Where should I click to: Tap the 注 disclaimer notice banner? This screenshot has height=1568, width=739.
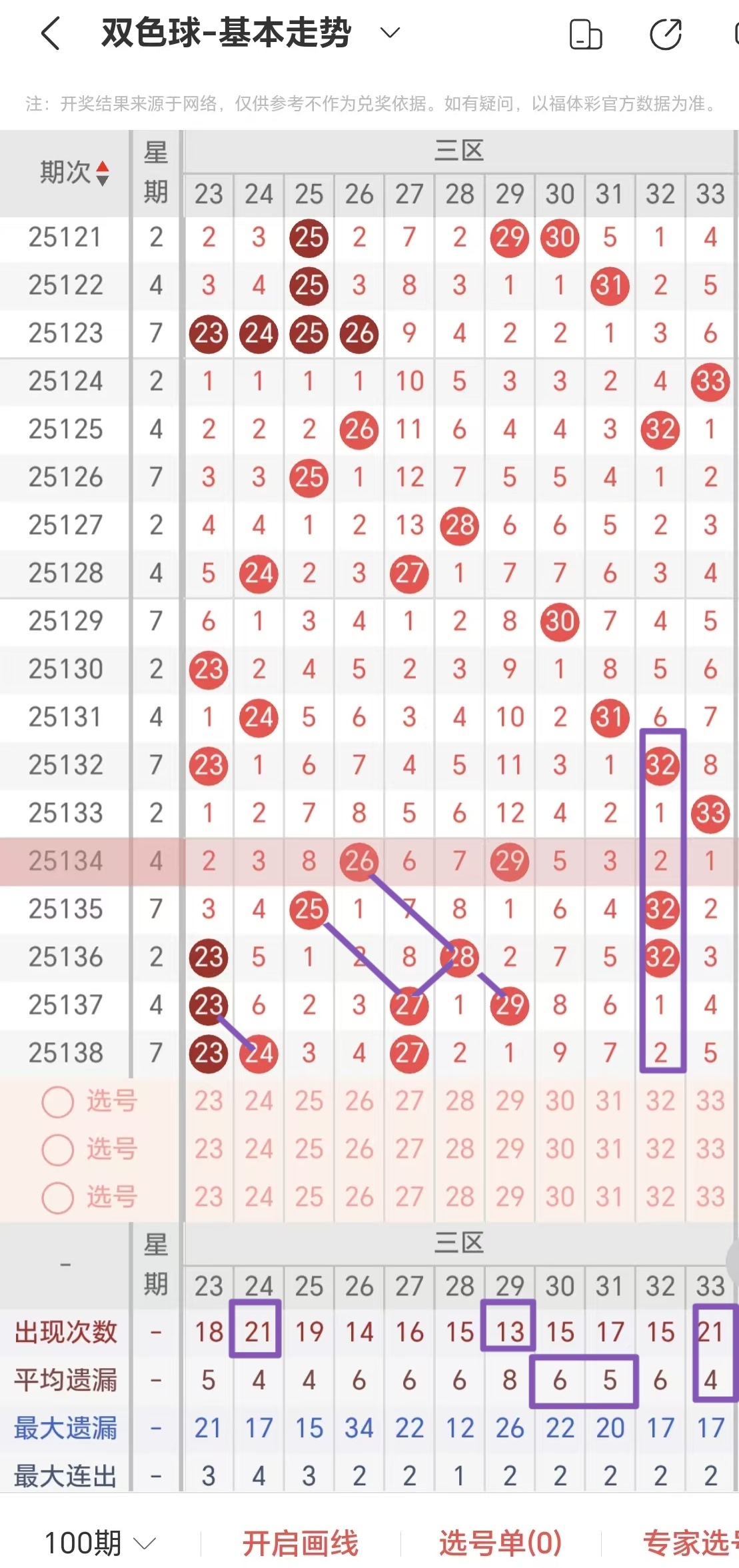(369, 102)
